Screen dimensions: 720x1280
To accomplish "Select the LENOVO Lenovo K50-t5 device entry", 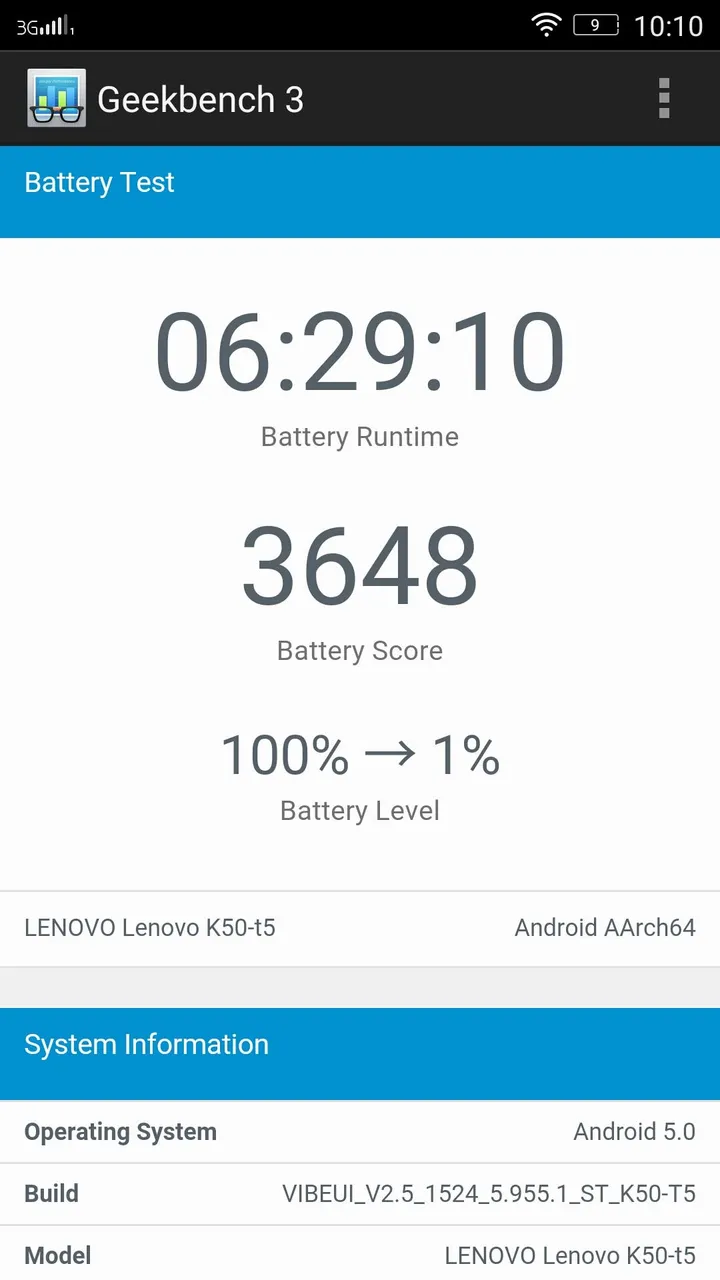I will pos(150,928).
